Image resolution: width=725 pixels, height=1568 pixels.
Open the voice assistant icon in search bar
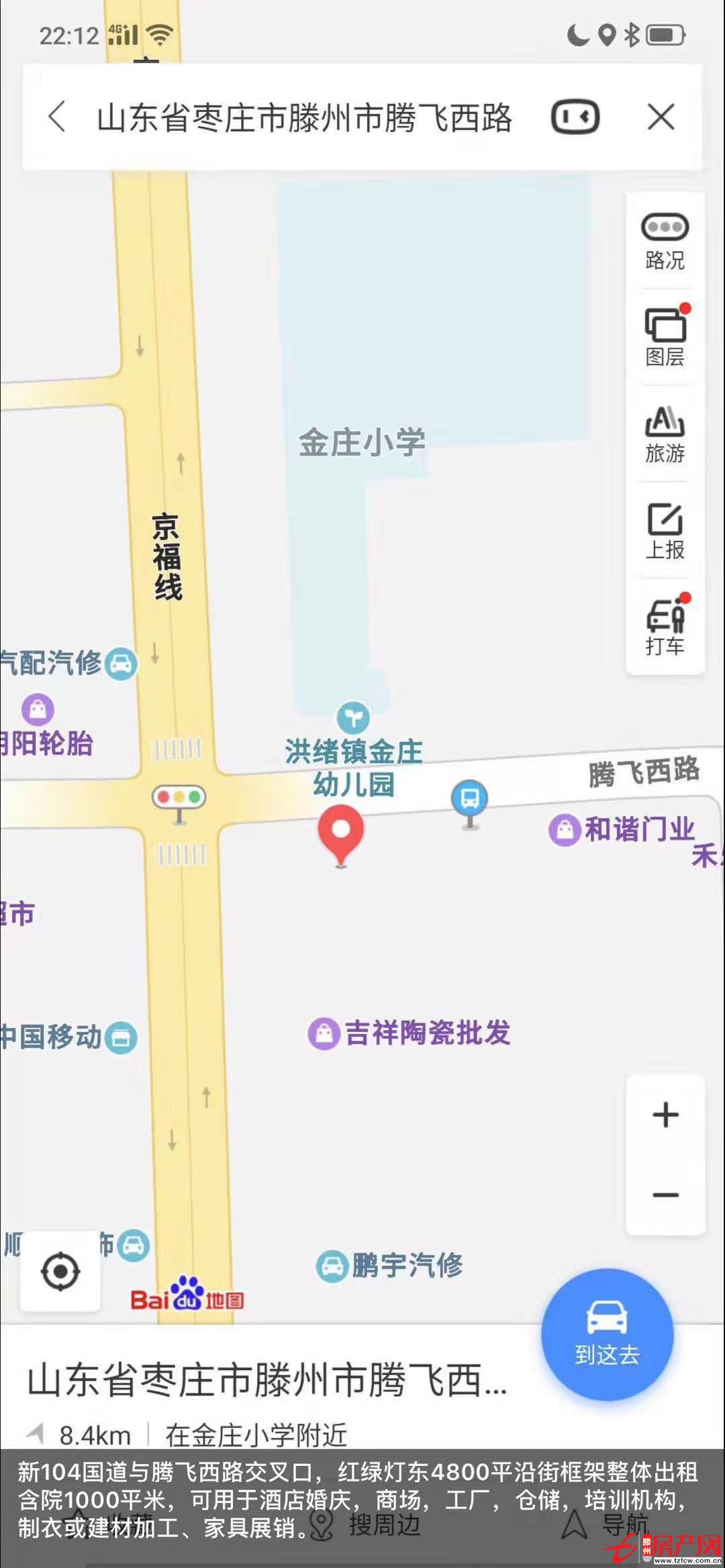[x=575, y=118]
